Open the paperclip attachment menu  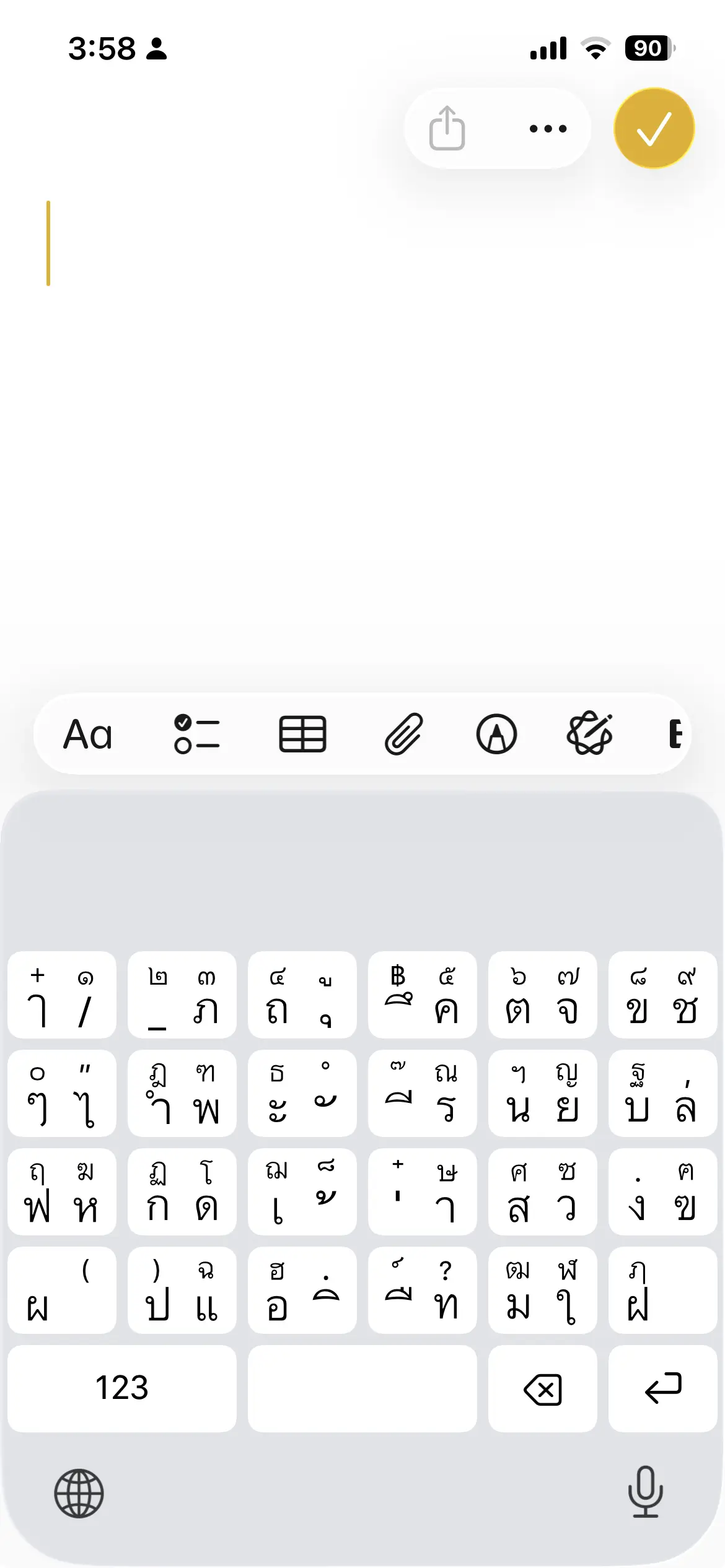click(403, 734)
